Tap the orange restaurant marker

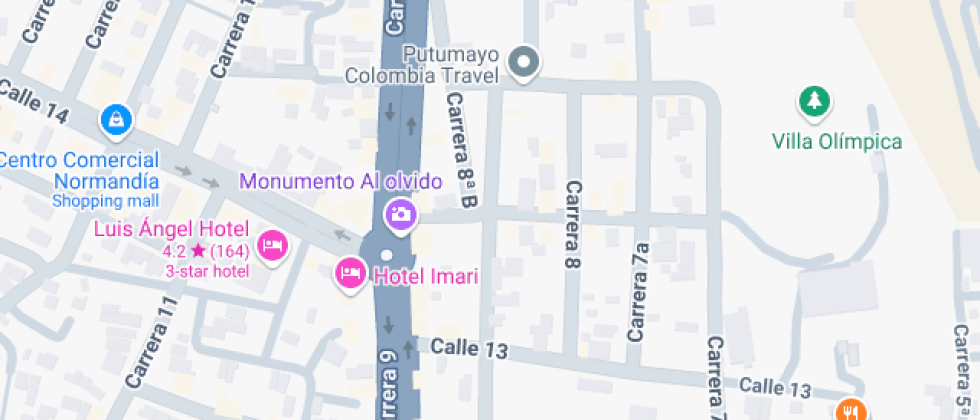851,409
